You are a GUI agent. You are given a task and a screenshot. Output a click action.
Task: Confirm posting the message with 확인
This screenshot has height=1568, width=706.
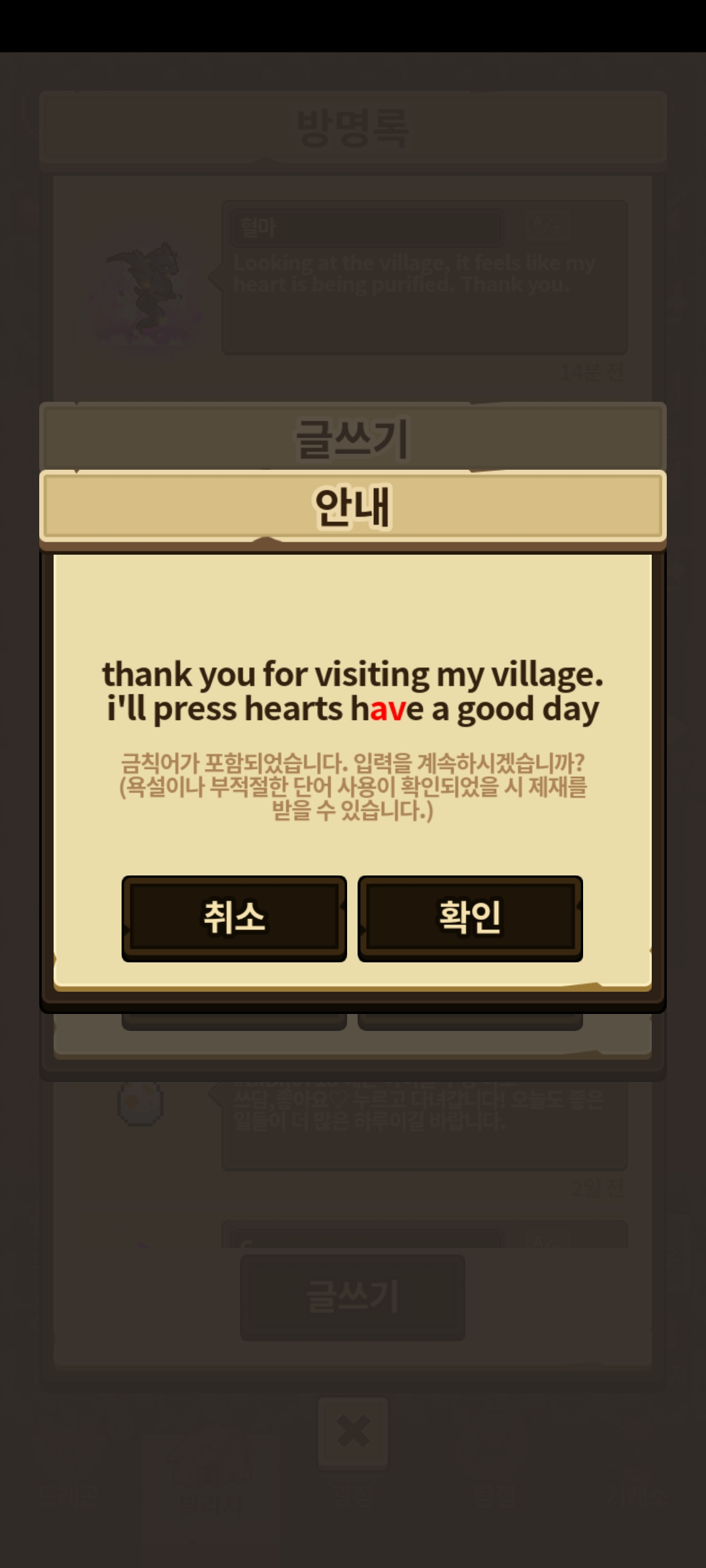click(470, 917)
